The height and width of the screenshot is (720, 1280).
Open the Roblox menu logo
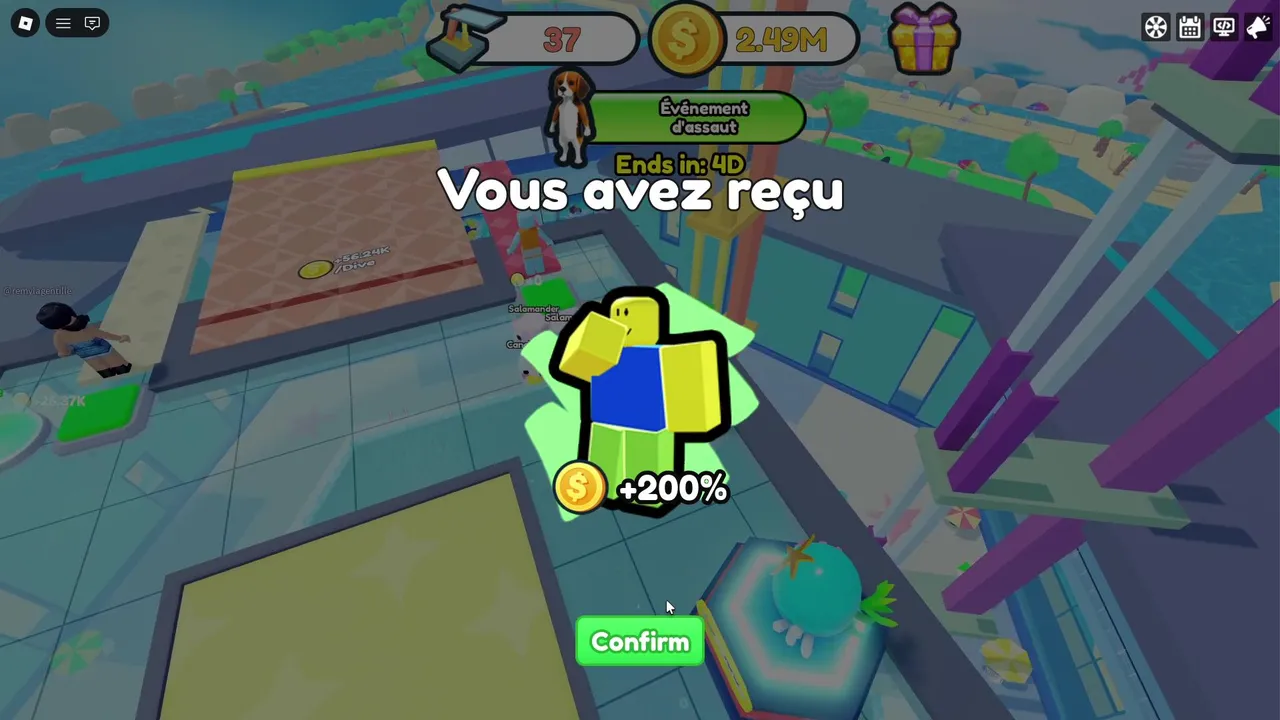pos(25,23)
